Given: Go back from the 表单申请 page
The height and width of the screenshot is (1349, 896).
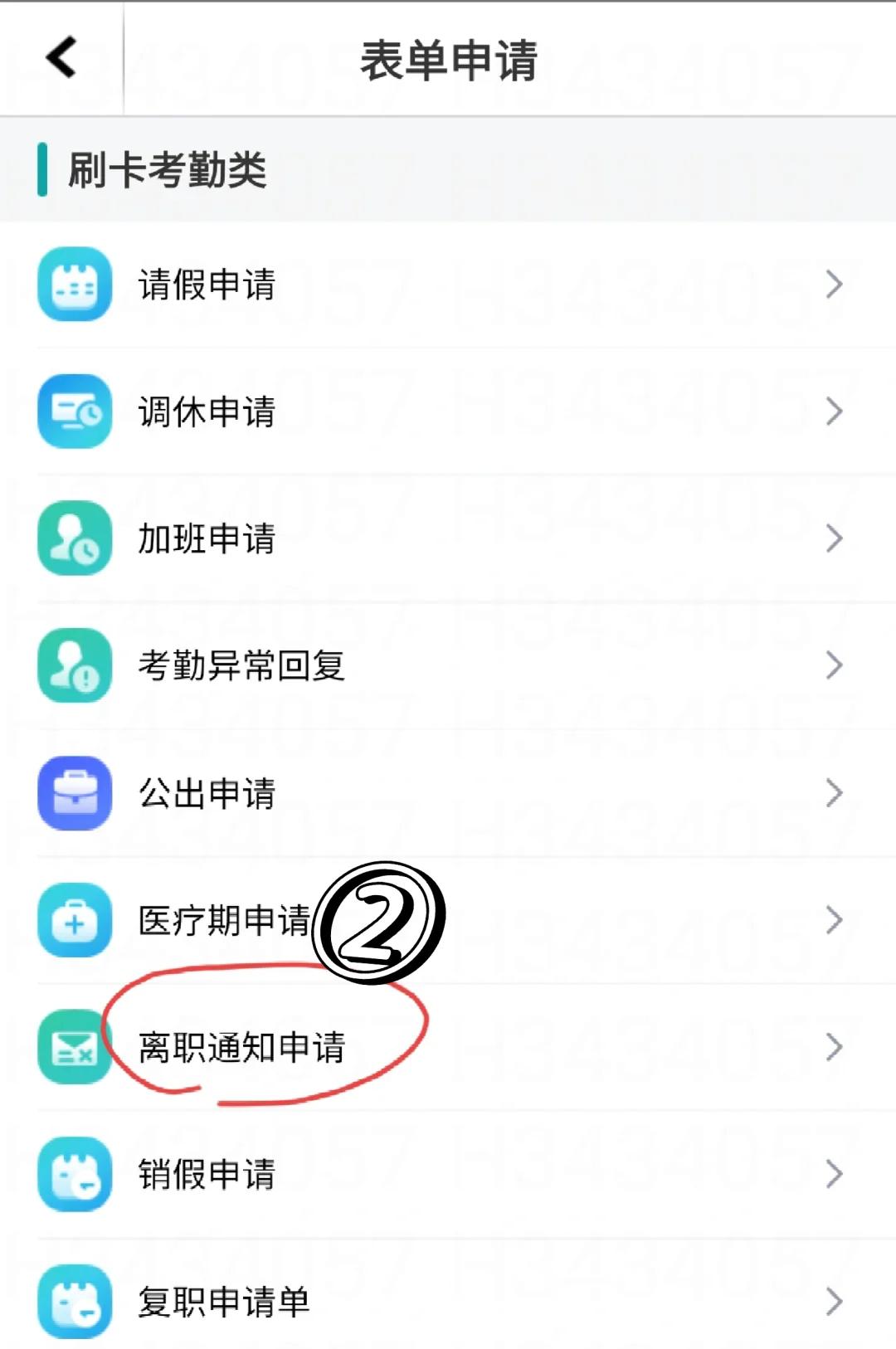Looking at the screenshot, I should (x=61, y=58).
